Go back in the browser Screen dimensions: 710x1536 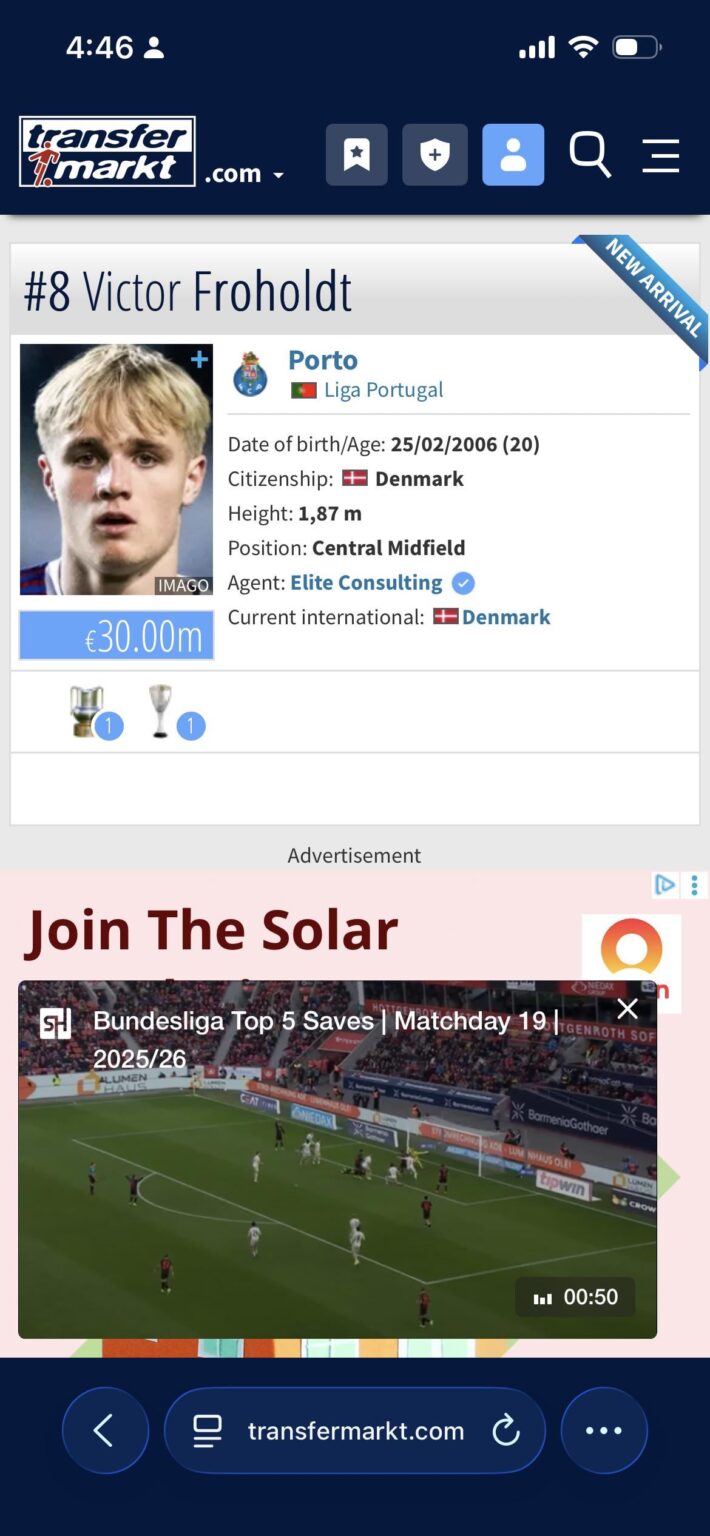(x=104, y=1430)
